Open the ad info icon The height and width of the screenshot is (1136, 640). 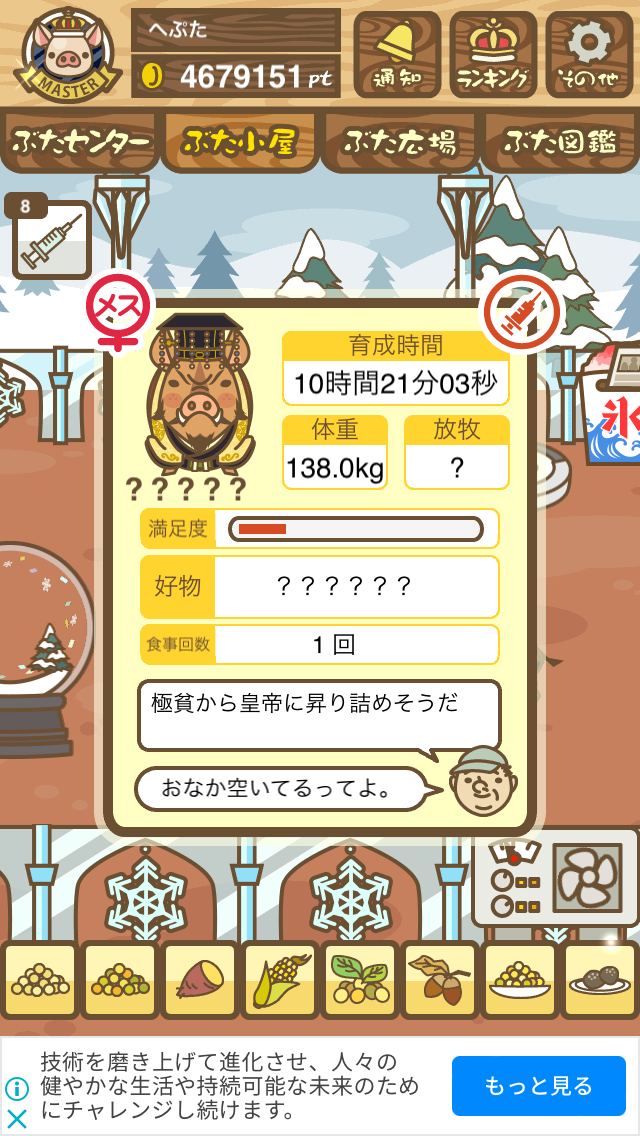pos(16,1088)
